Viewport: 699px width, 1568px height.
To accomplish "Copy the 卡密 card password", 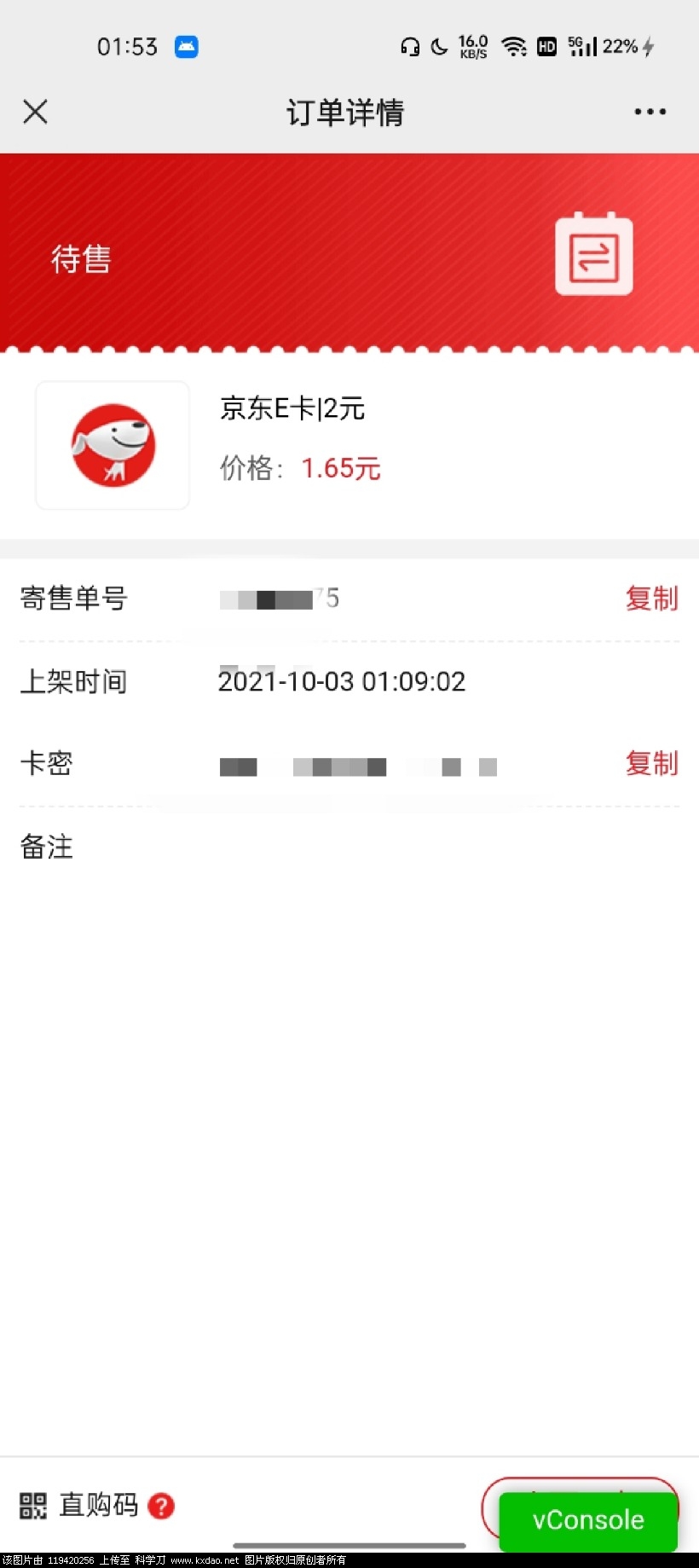I will (x=651, y=763).
